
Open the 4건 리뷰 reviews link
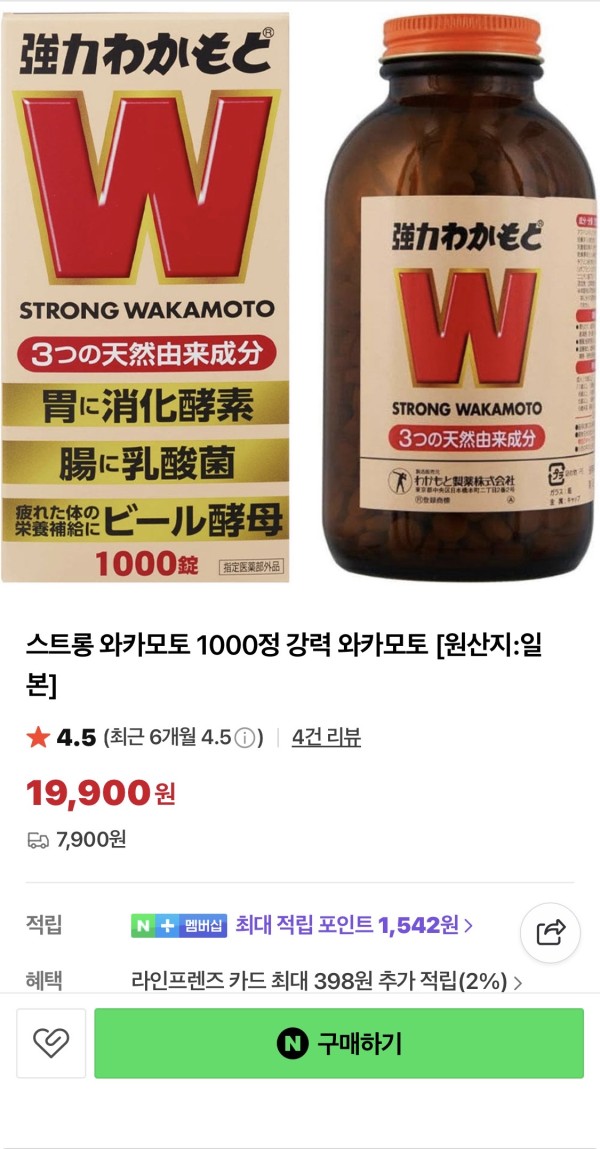[x=326, y=738]
